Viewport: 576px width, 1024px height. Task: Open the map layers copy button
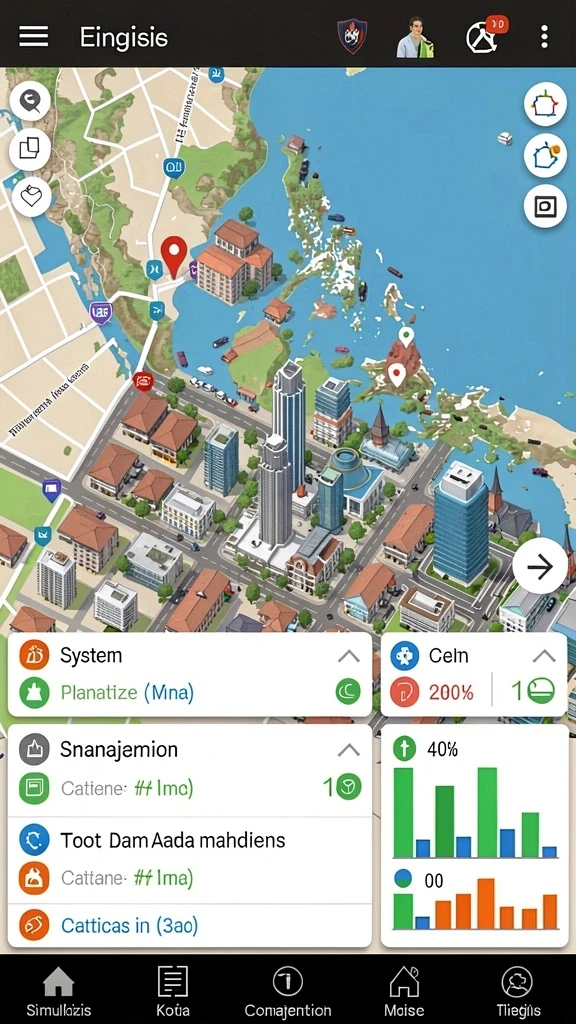(30, 150)
